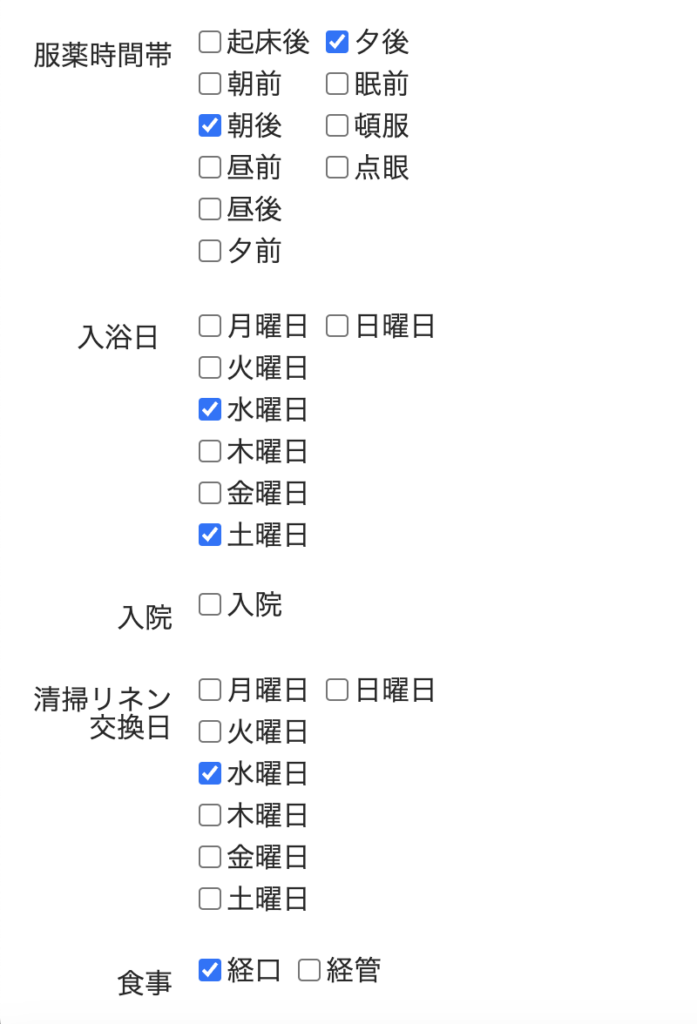Select the 朝前 checkbox
This screenshot has width=697, height=1024.
pos(209,84)
